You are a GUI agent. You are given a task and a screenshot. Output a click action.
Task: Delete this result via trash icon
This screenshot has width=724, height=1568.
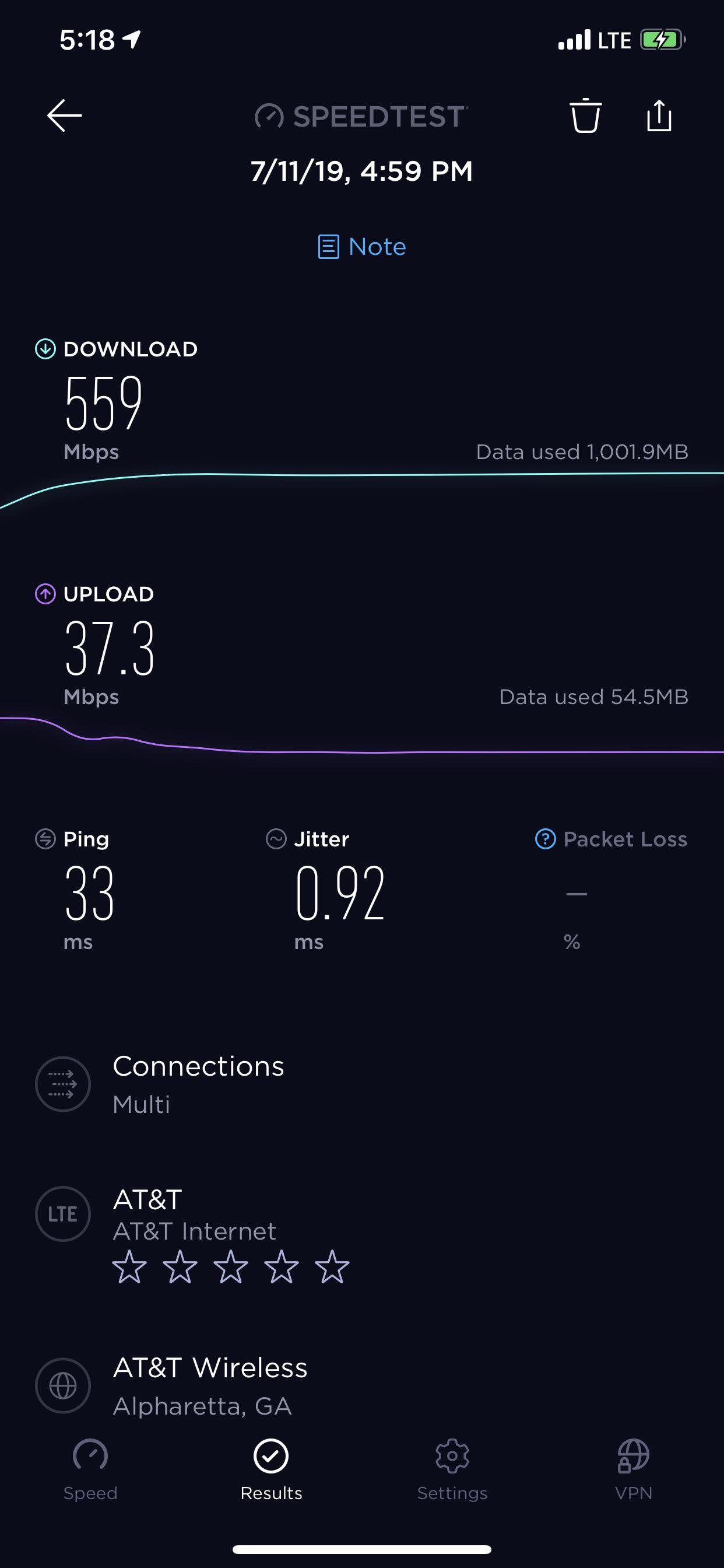[586, 116]
